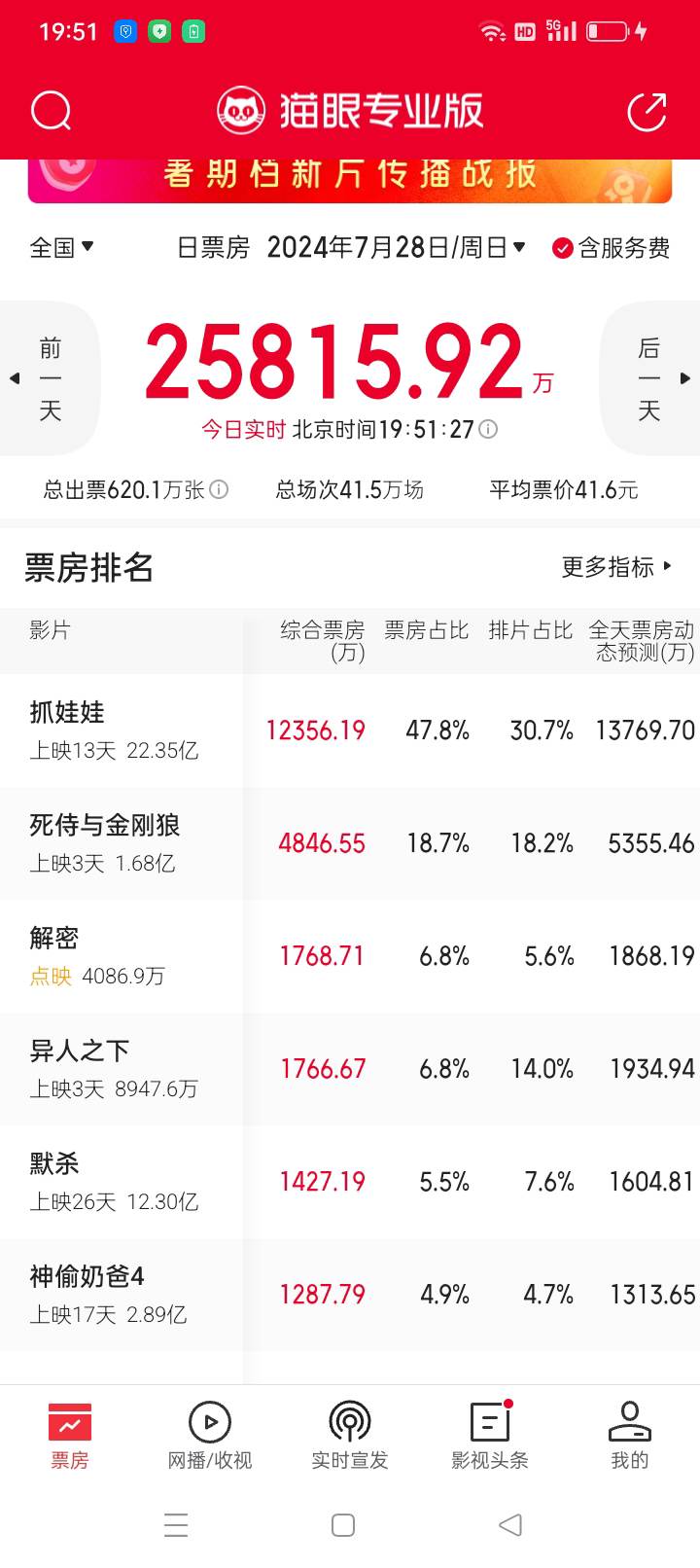
Task: Go to the previous day 前一天
Action: 50,378
